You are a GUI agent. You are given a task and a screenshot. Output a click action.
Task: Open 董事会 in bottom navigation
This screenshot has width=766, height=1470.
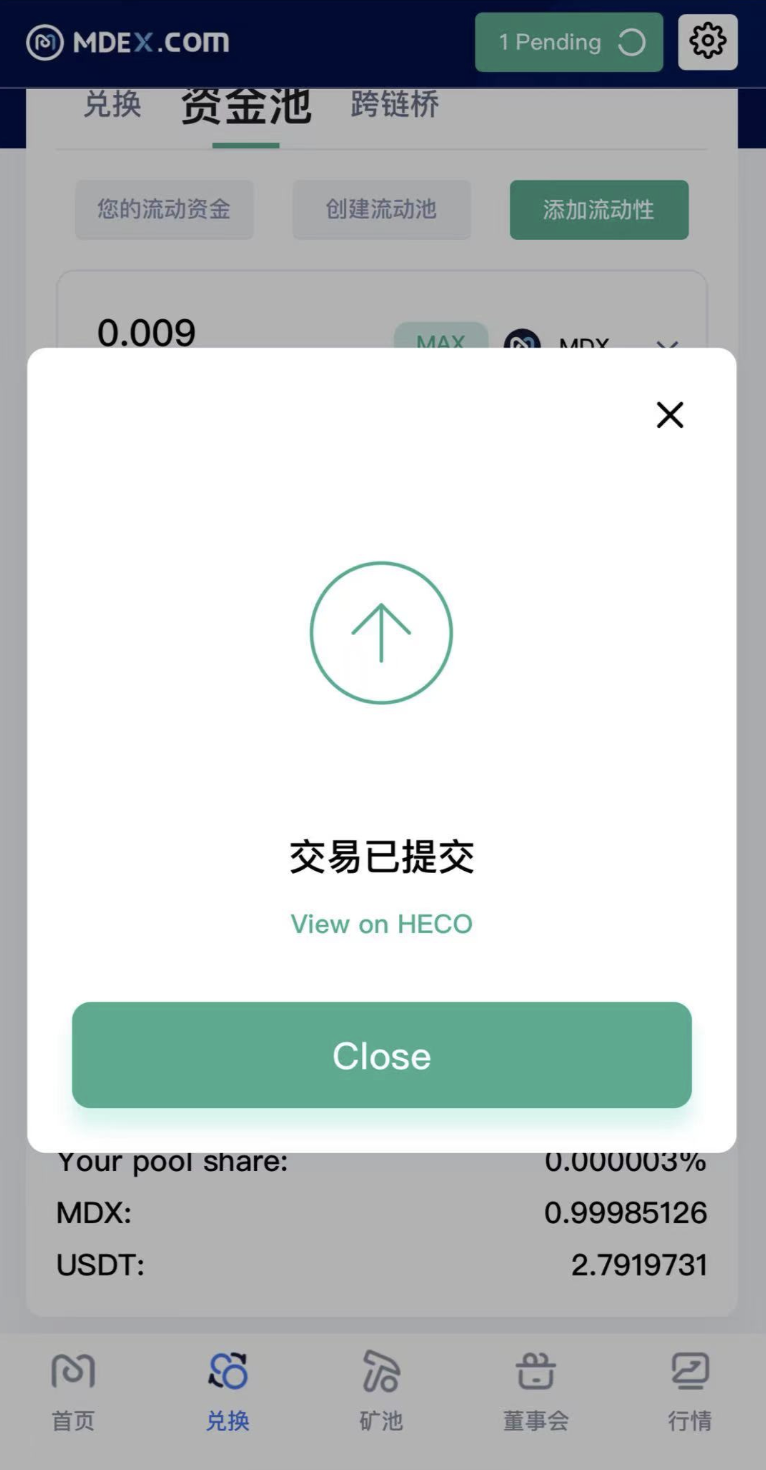coord(535,1390)
